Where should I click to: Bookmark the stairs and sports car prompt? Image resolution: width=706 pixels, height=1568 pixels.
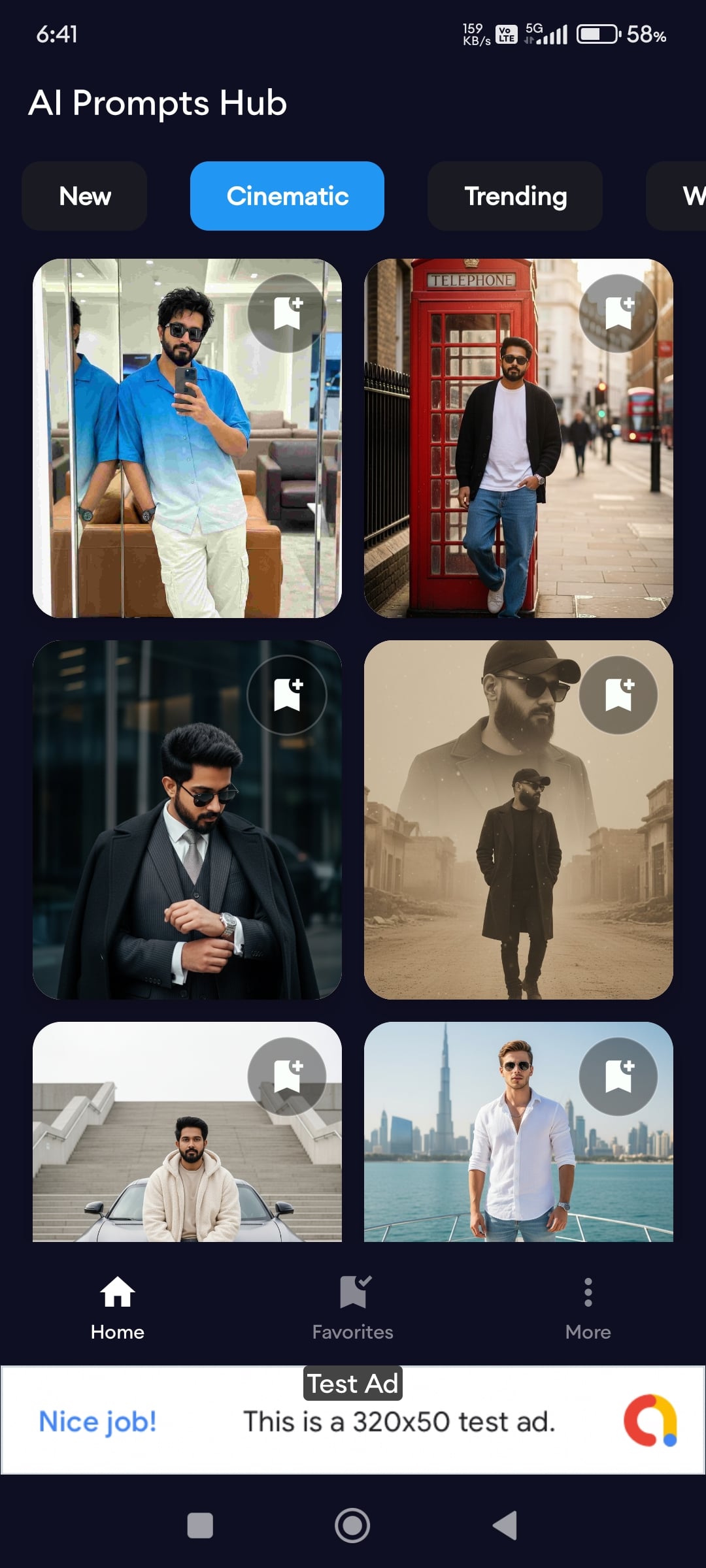tap(287, 1076)
